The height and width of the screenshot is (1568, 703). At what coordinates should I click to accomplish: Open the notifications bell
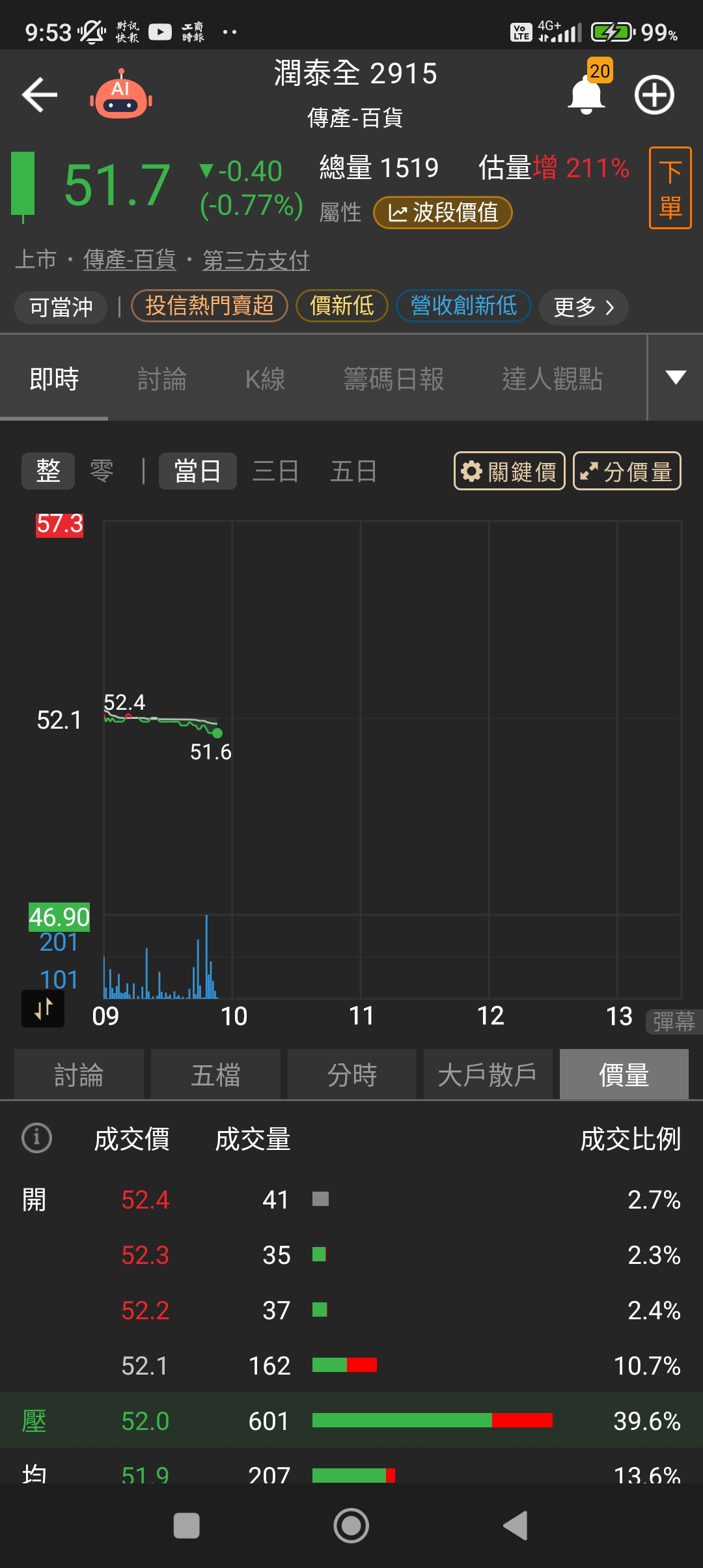pos(587,95)
